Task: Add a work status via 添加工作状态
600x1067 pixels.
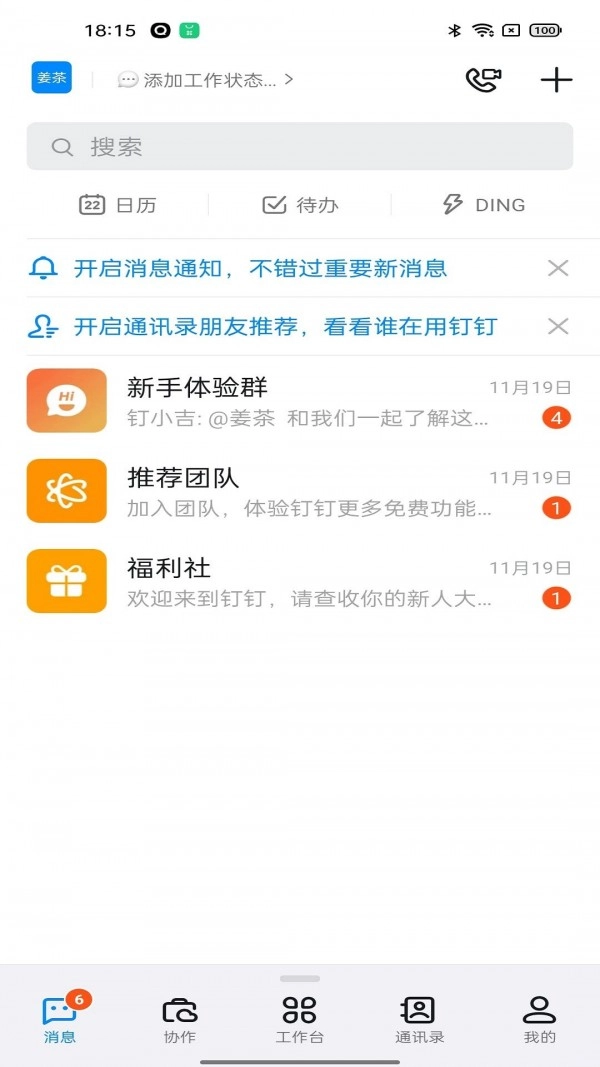Action: [205, 80]
